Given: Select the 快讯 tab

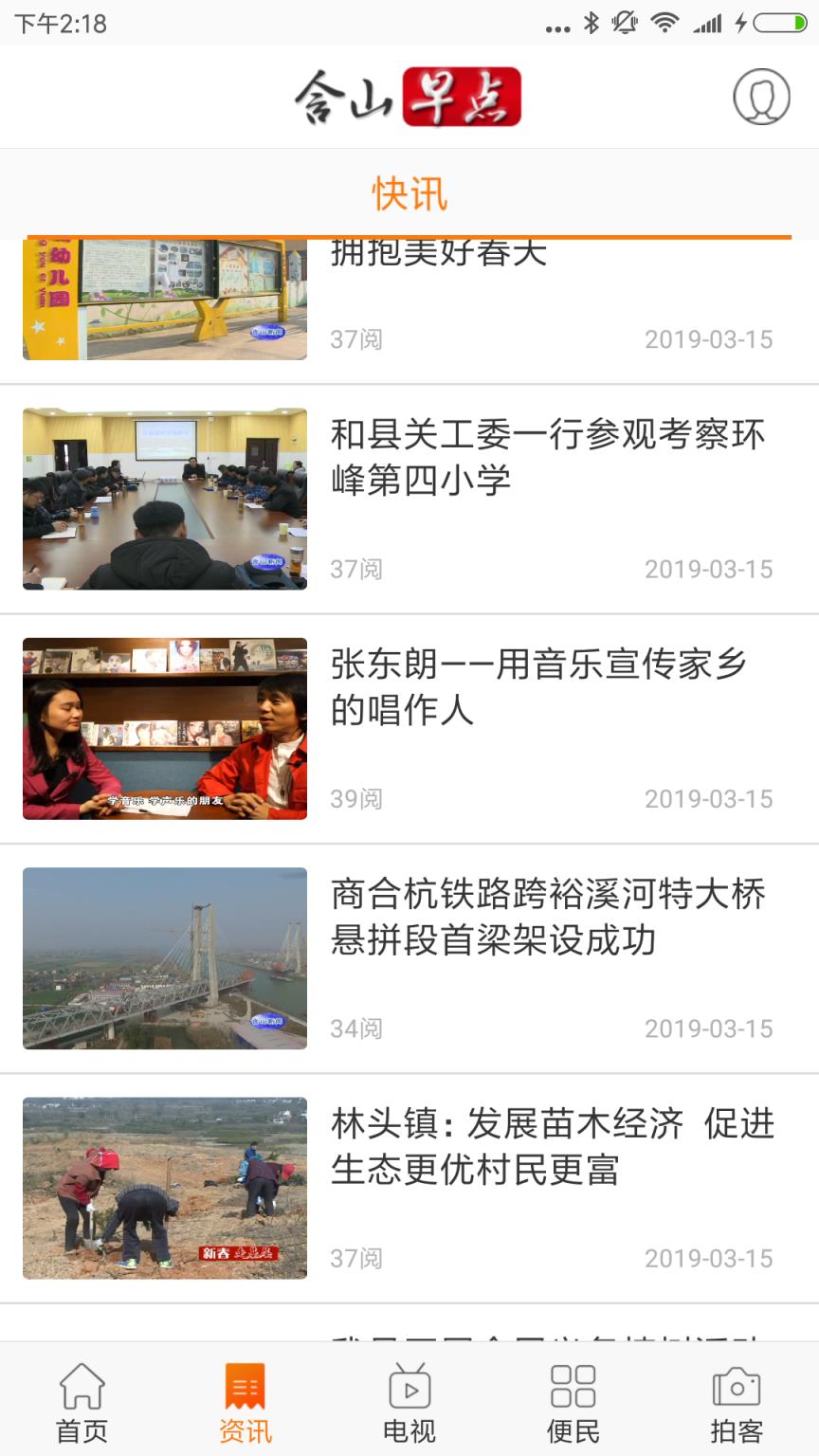Looking at the screenshot, I should (409, 194).
